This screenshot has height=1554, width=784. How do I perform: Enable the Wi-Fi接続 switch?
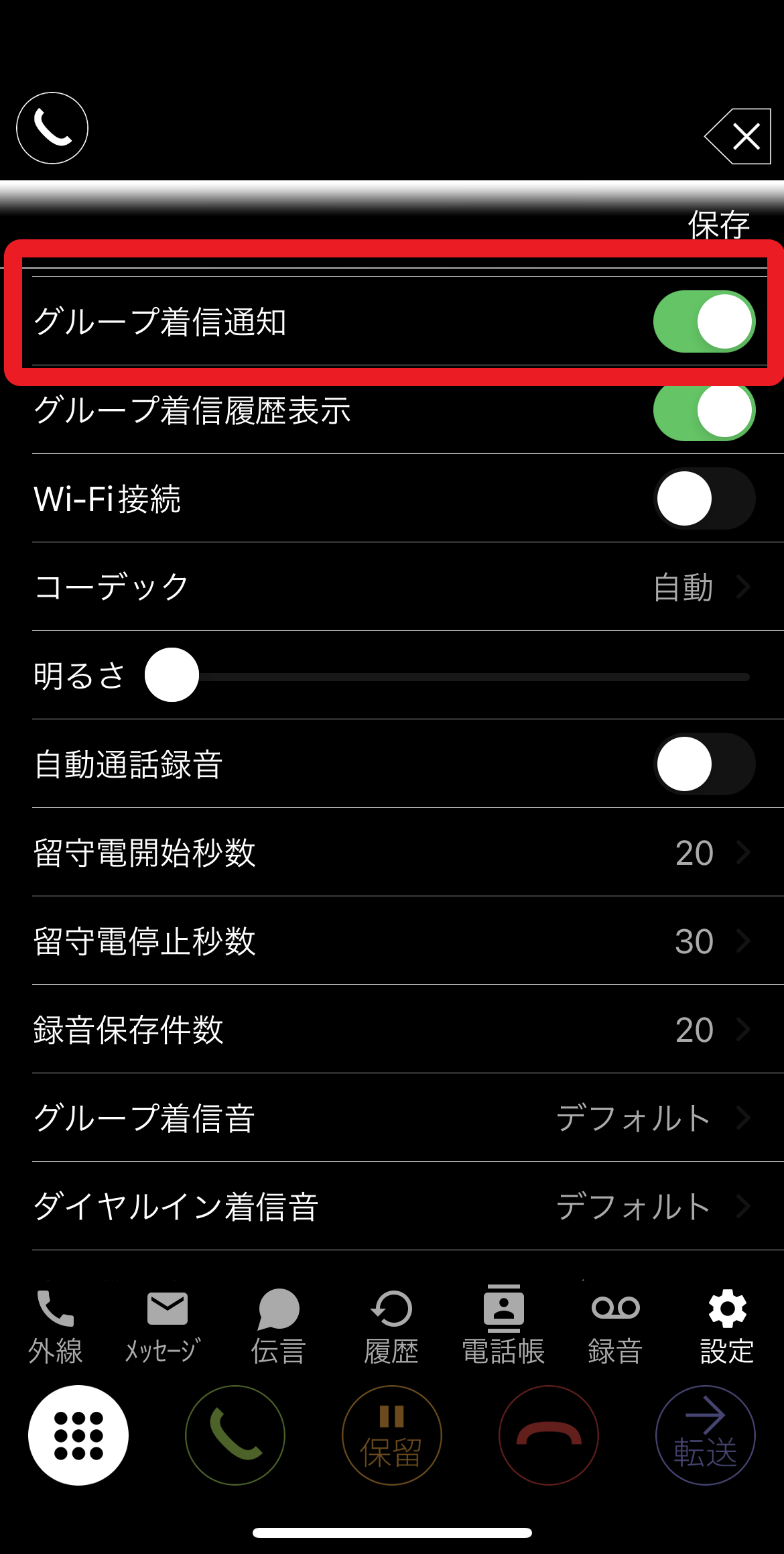coord(704,499)
